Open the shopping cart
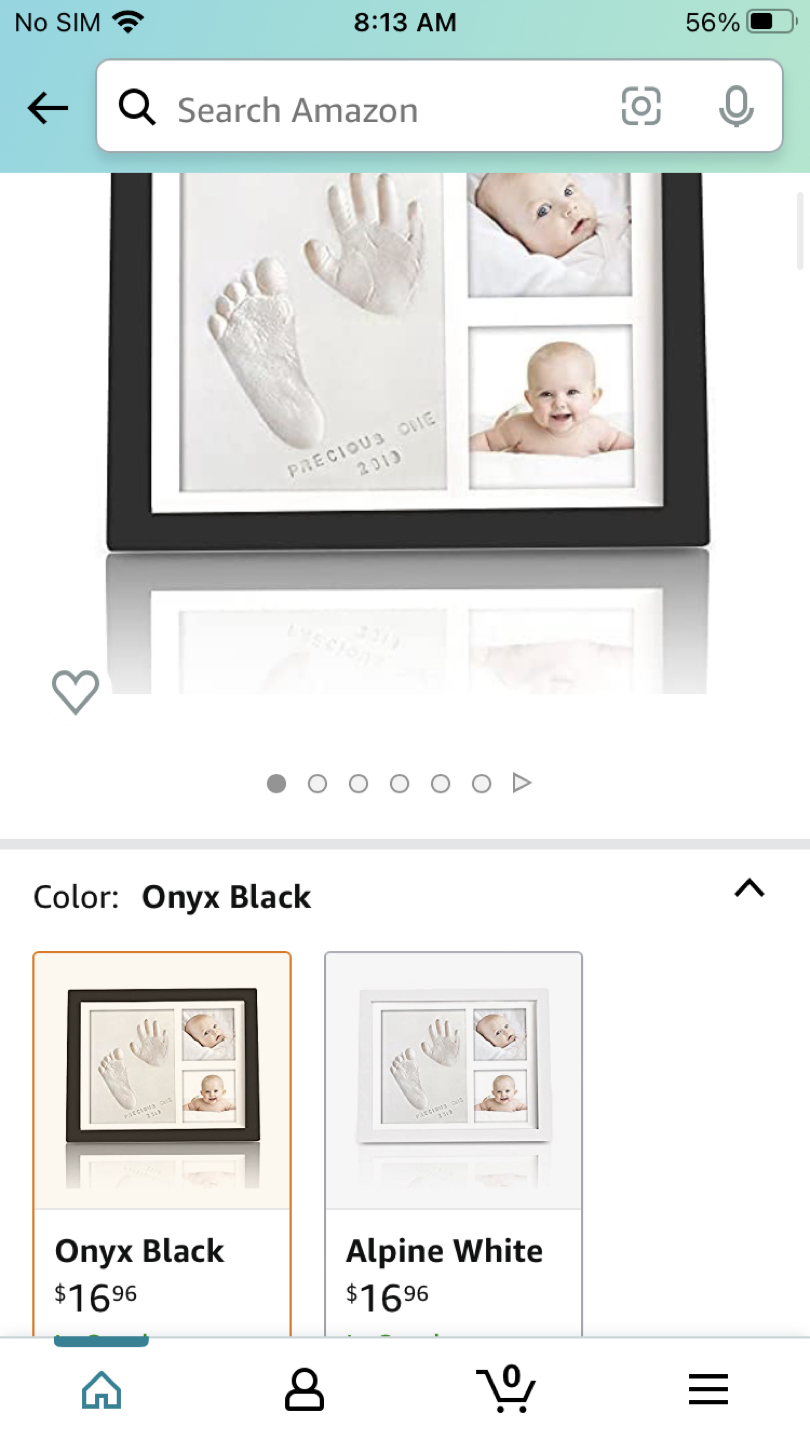This screenshot has width=810, height=1440. click(x=506, y=1389)
